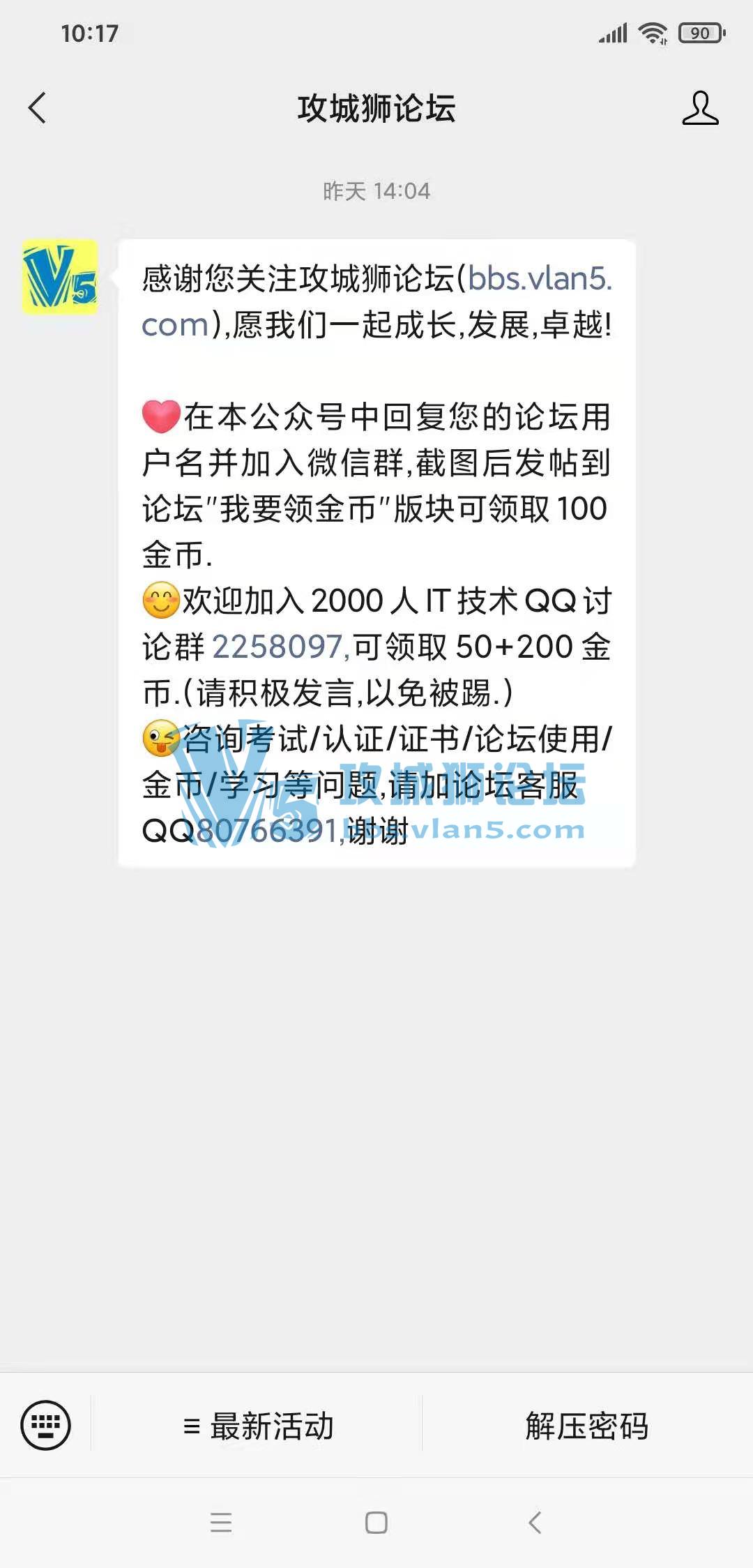
Task: Open the account profile icon
Action: (700, 108)
